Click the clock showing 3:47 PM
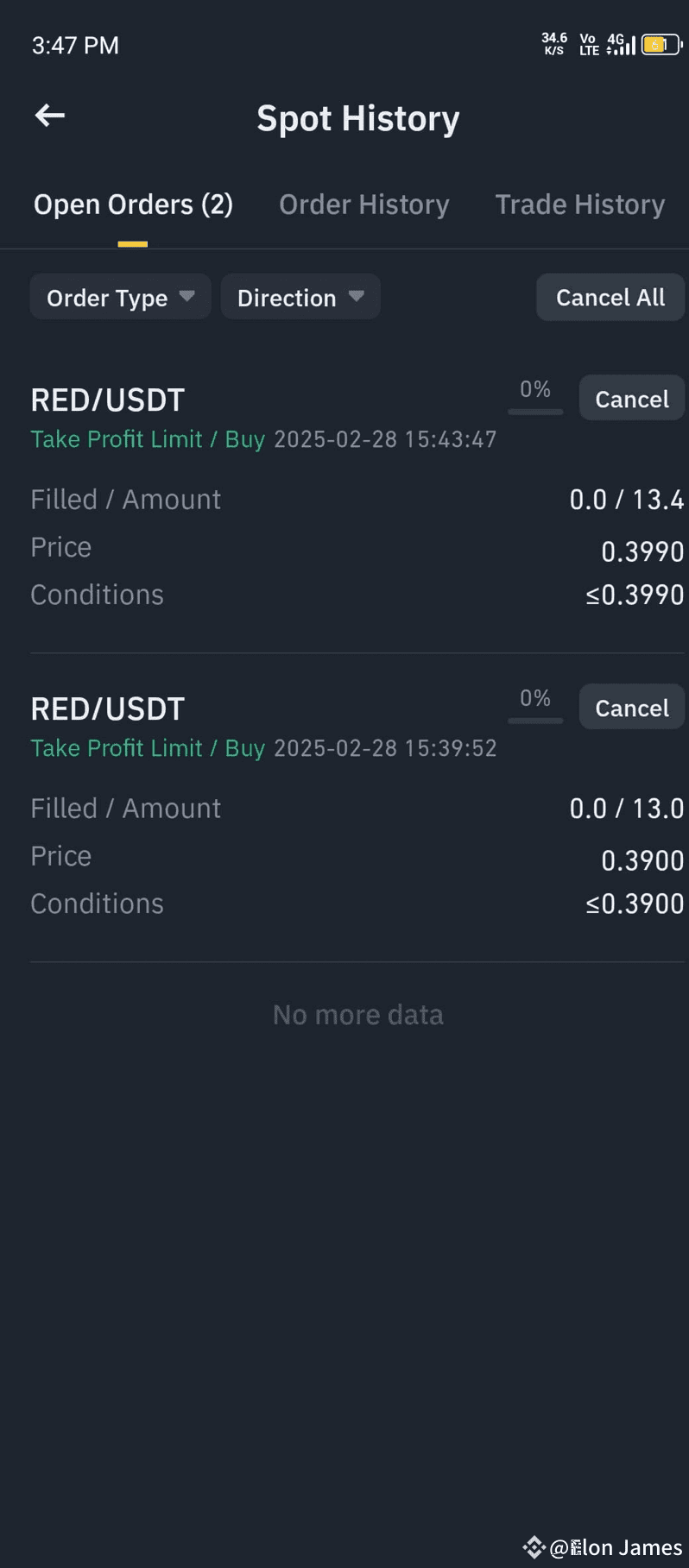This screenshot has height=1568, width=689. [74, 45]
